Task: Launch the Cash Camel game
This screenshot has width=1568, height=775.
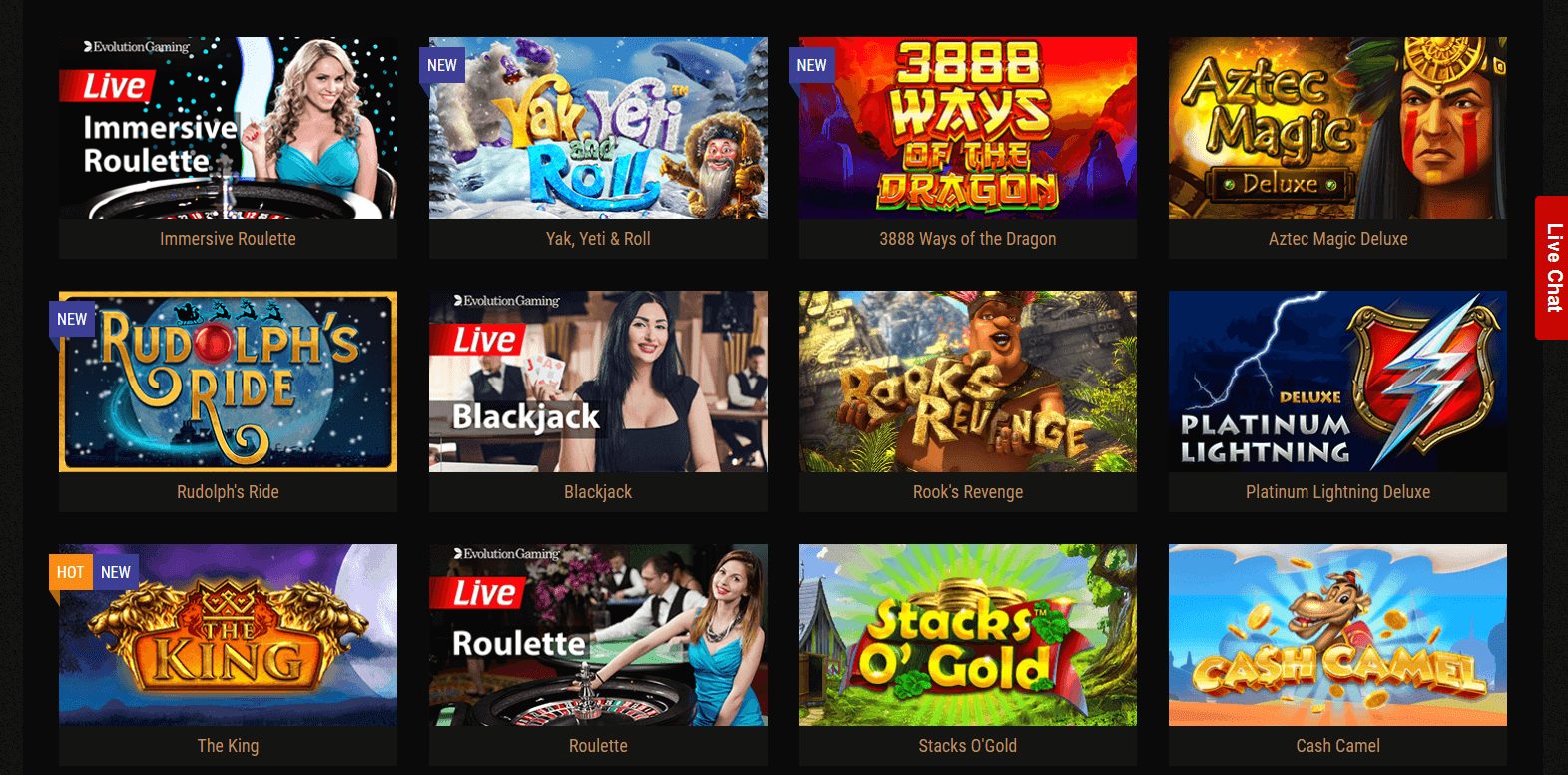Action: (x=1337, y=635)
